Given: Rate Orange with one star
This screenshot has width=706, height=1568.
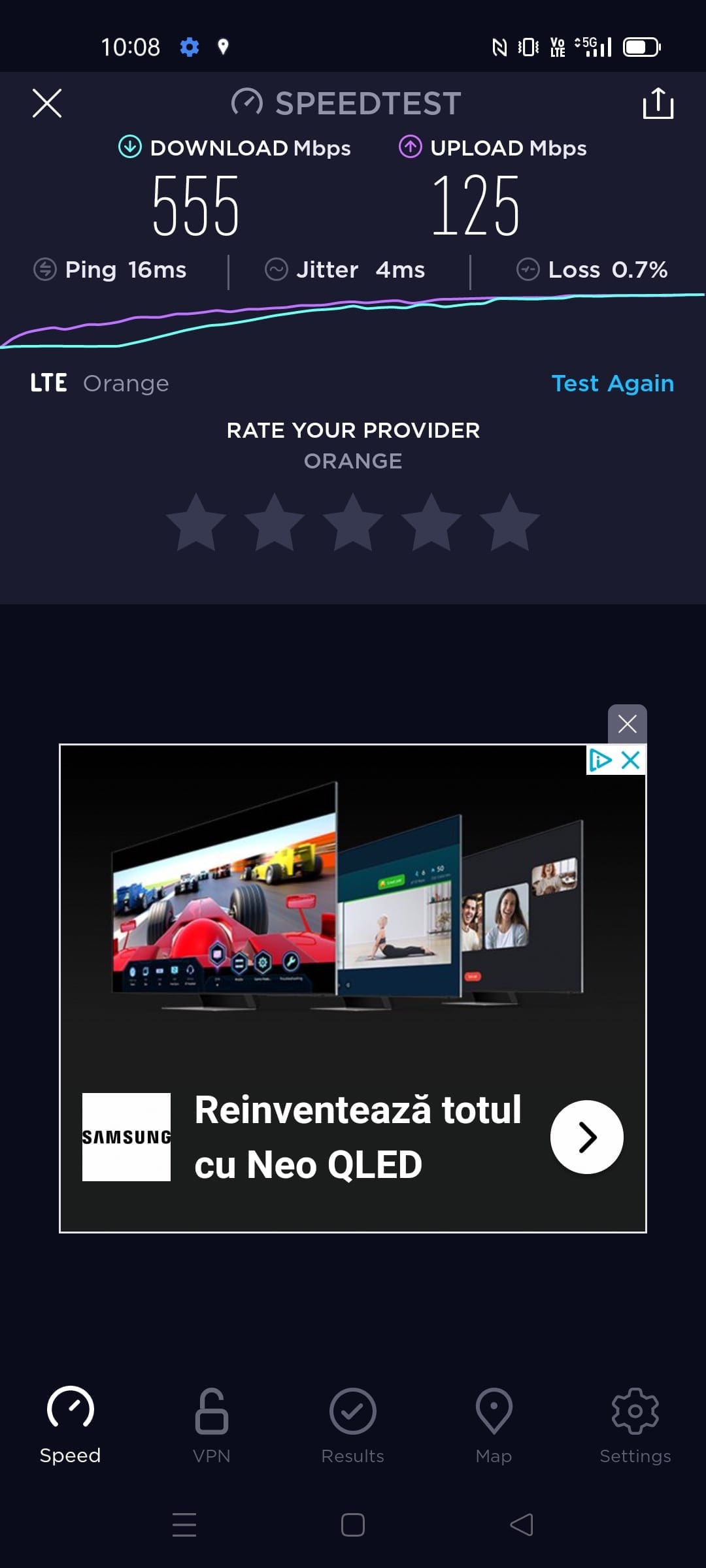Looking at the screenshot, I should 196,523.
